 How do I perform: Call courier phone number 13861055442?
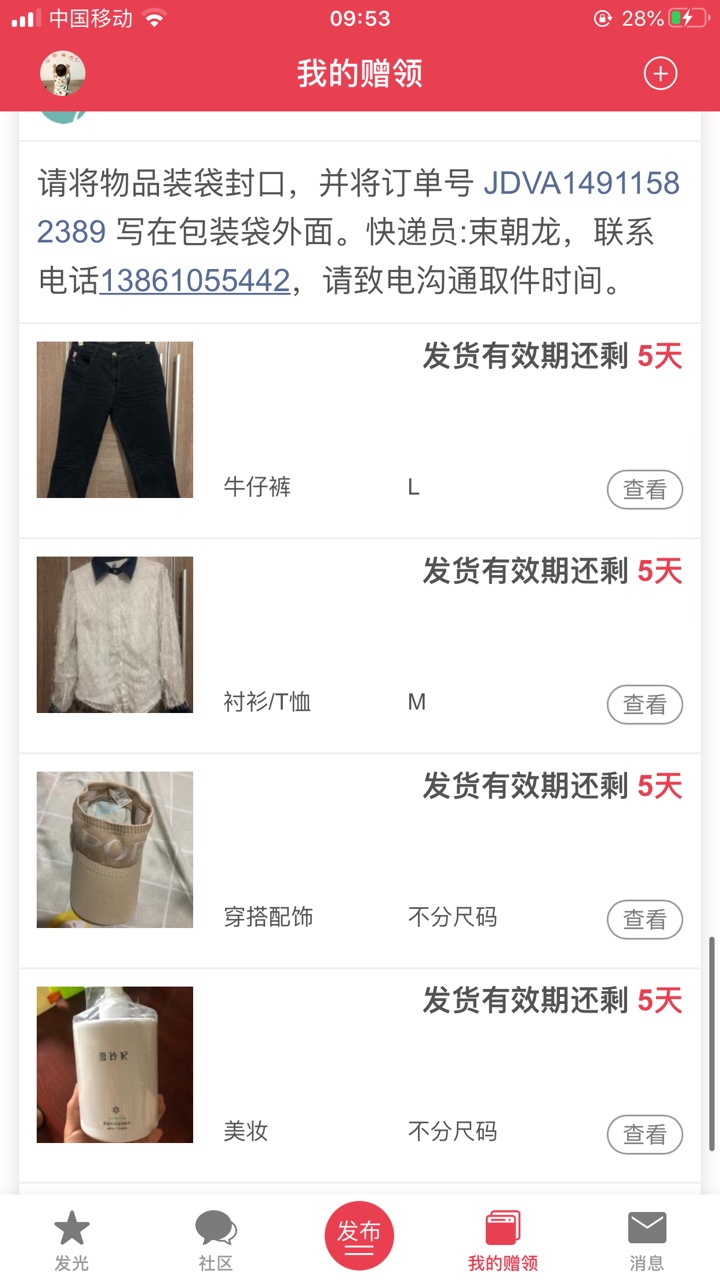click(x=195, y=281)
